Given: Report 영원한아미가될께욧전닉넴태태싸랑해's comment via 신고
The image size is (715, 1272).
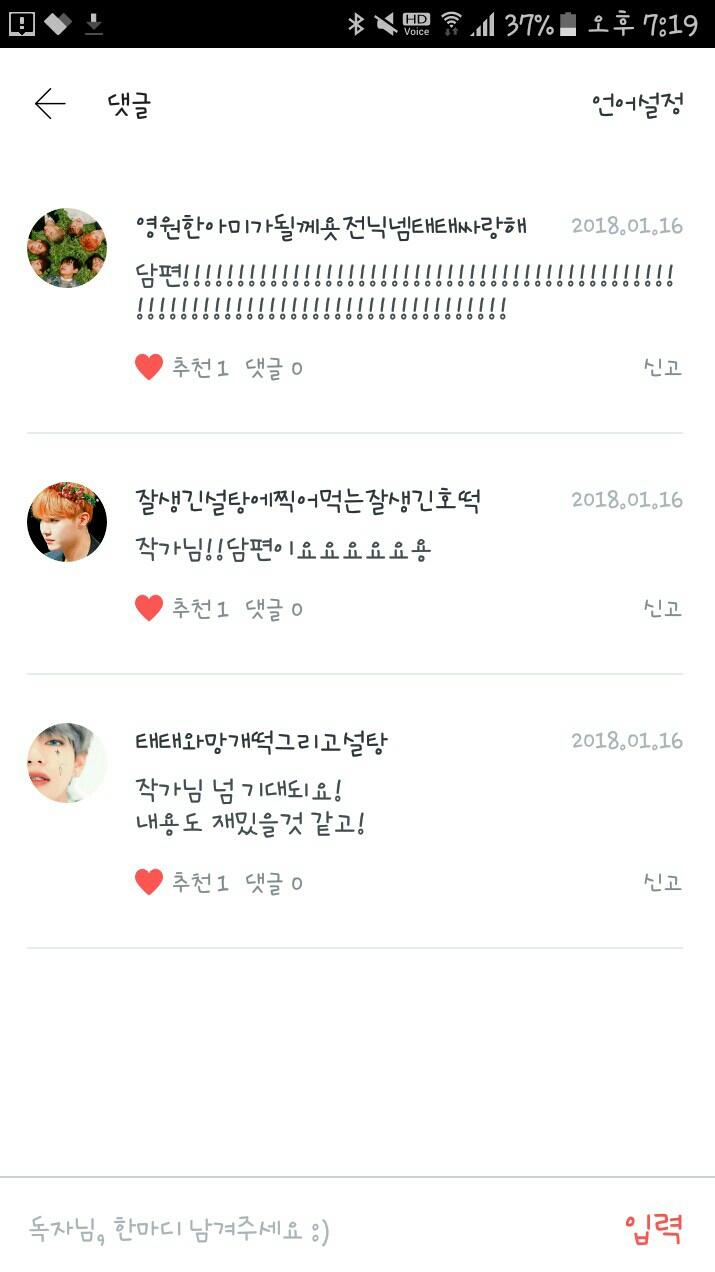Looking at the screenshot, I should point(662,367).
